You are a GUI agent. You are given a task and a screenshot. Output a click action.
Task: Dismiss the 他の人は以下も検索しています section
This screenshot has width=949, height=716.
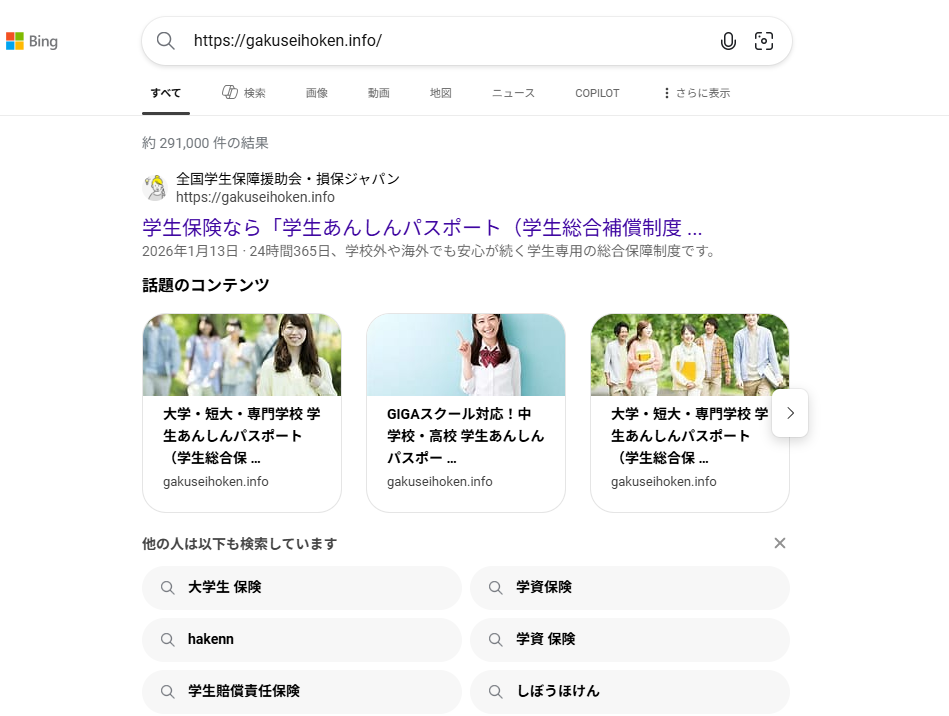point(780,543)
